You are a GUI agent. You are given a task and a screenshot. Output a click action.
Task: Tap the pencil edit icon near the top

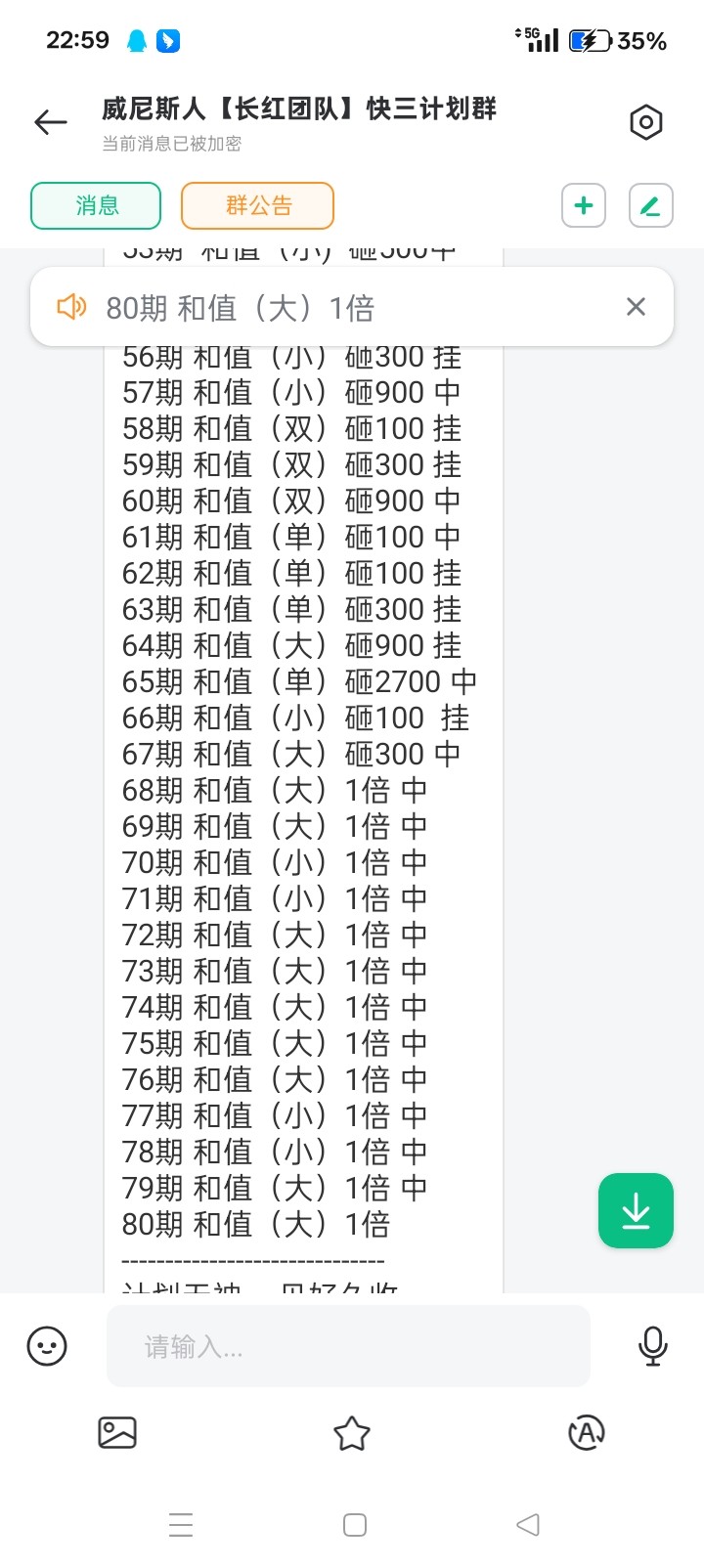point(649,206)
